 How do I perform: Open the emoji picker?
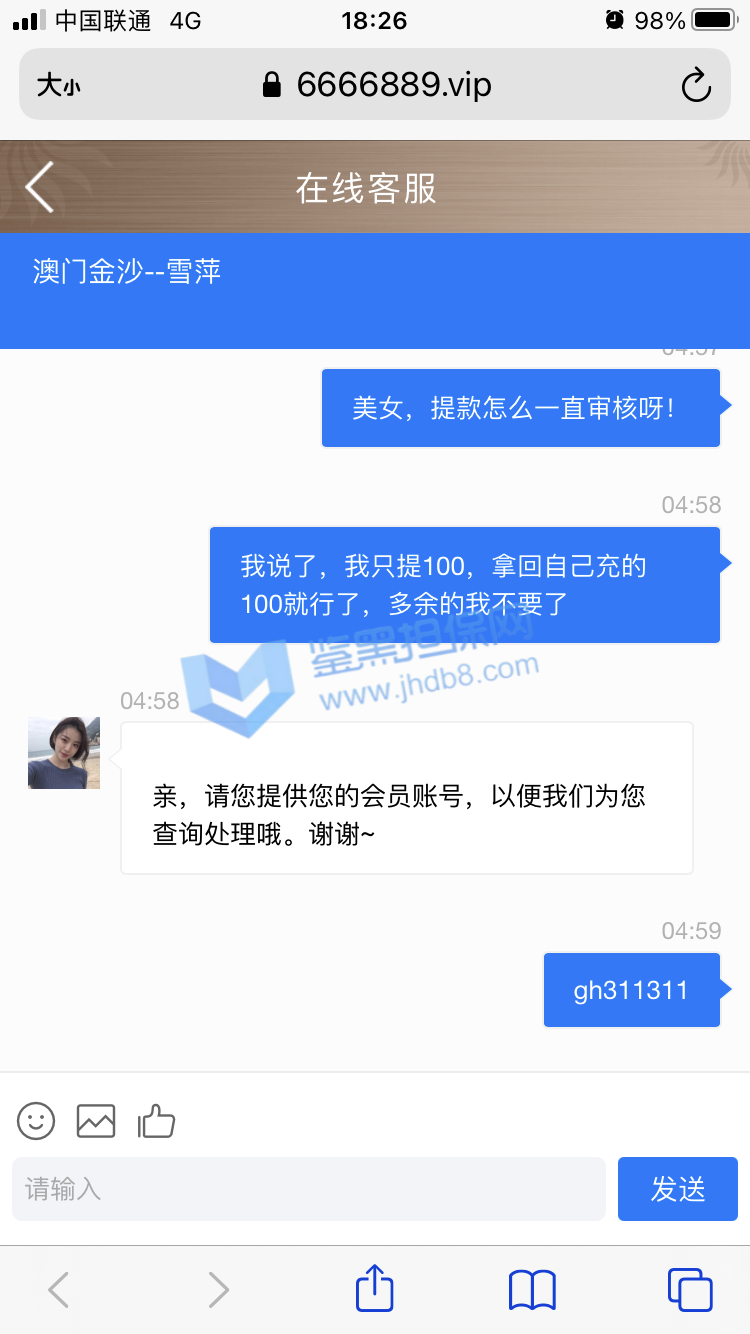[36, 1121]
